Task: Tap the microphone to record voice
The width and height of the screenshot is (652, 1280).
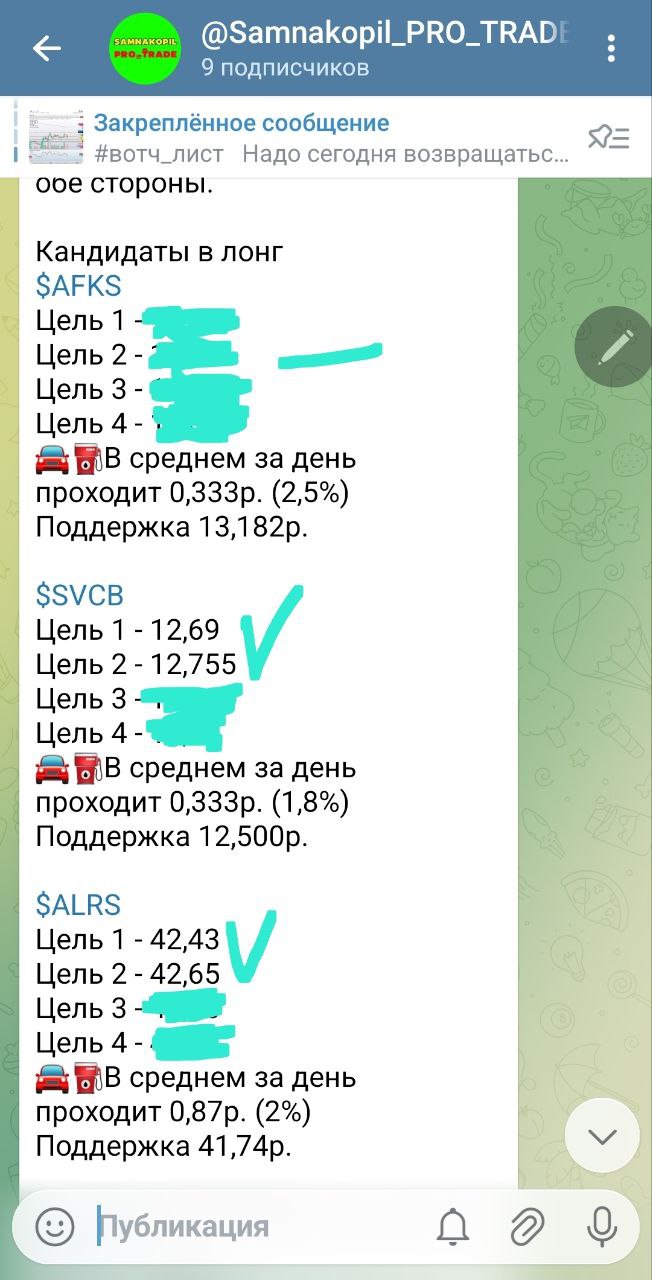Action: [602, 1226]
